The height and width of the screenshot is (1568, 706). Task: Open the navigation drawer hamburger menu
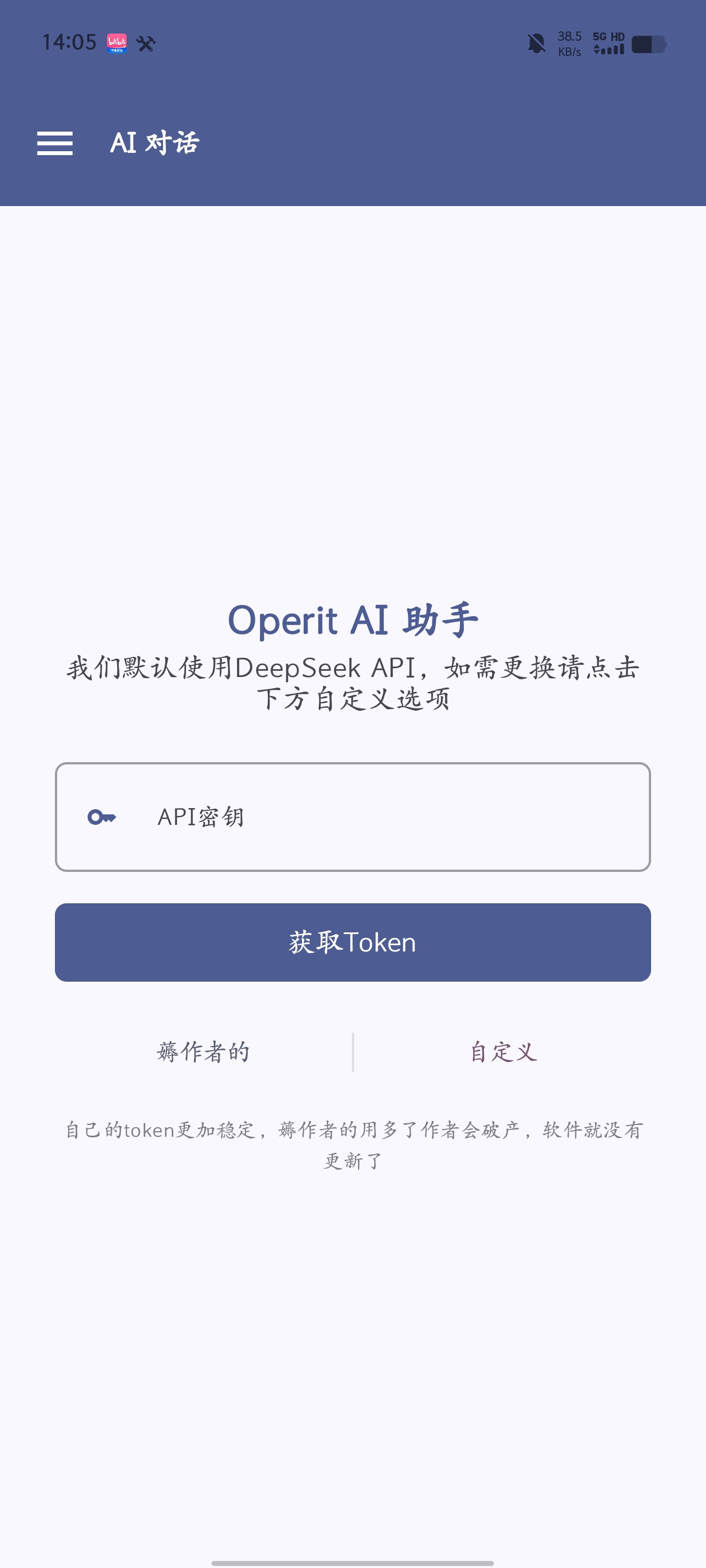[55, 144]
